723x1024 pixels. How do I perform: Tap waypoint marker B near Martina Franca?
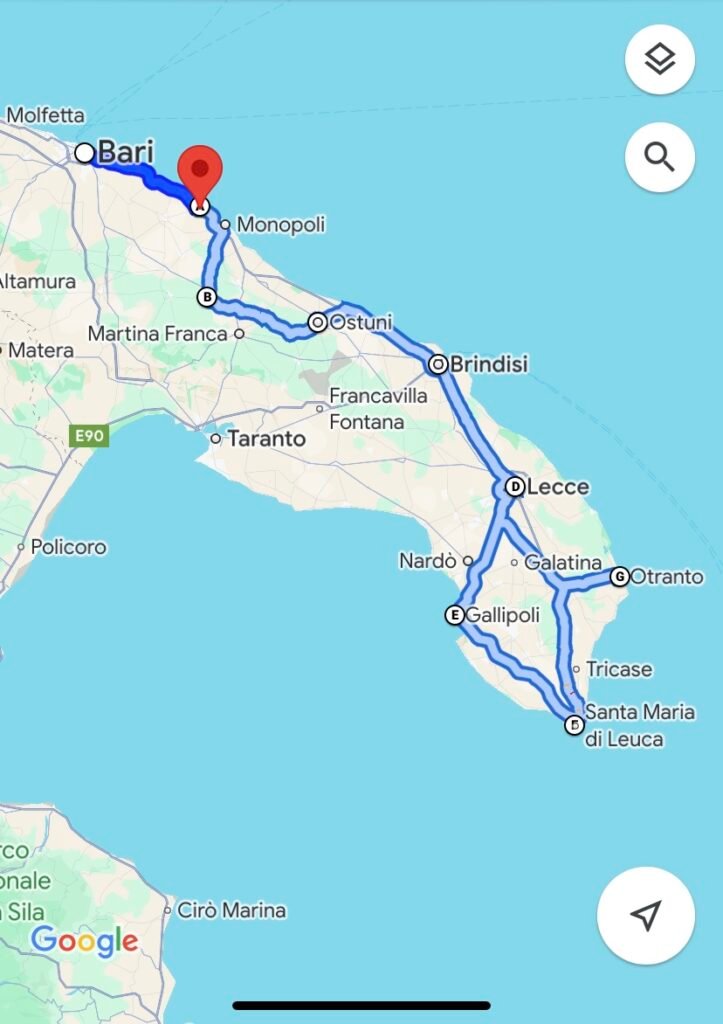(207, 296)
